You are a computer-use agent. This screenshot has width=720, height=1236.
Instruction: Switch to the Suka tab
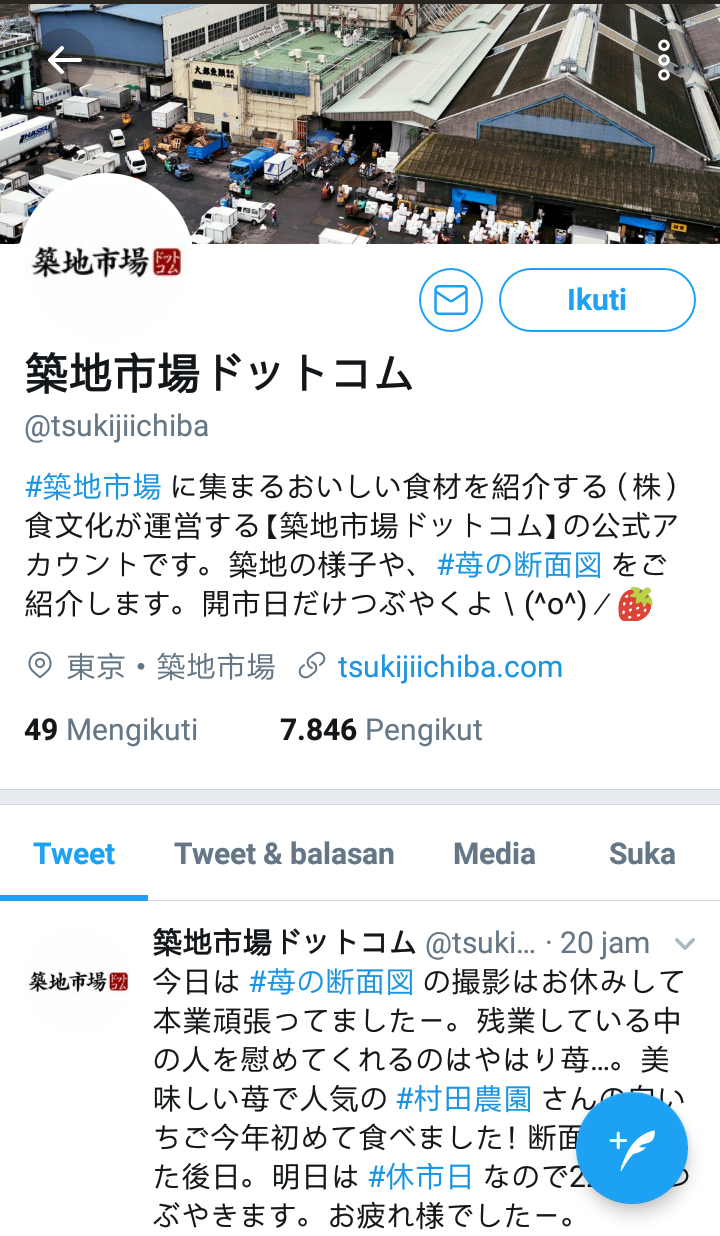(x=642, y=854)
